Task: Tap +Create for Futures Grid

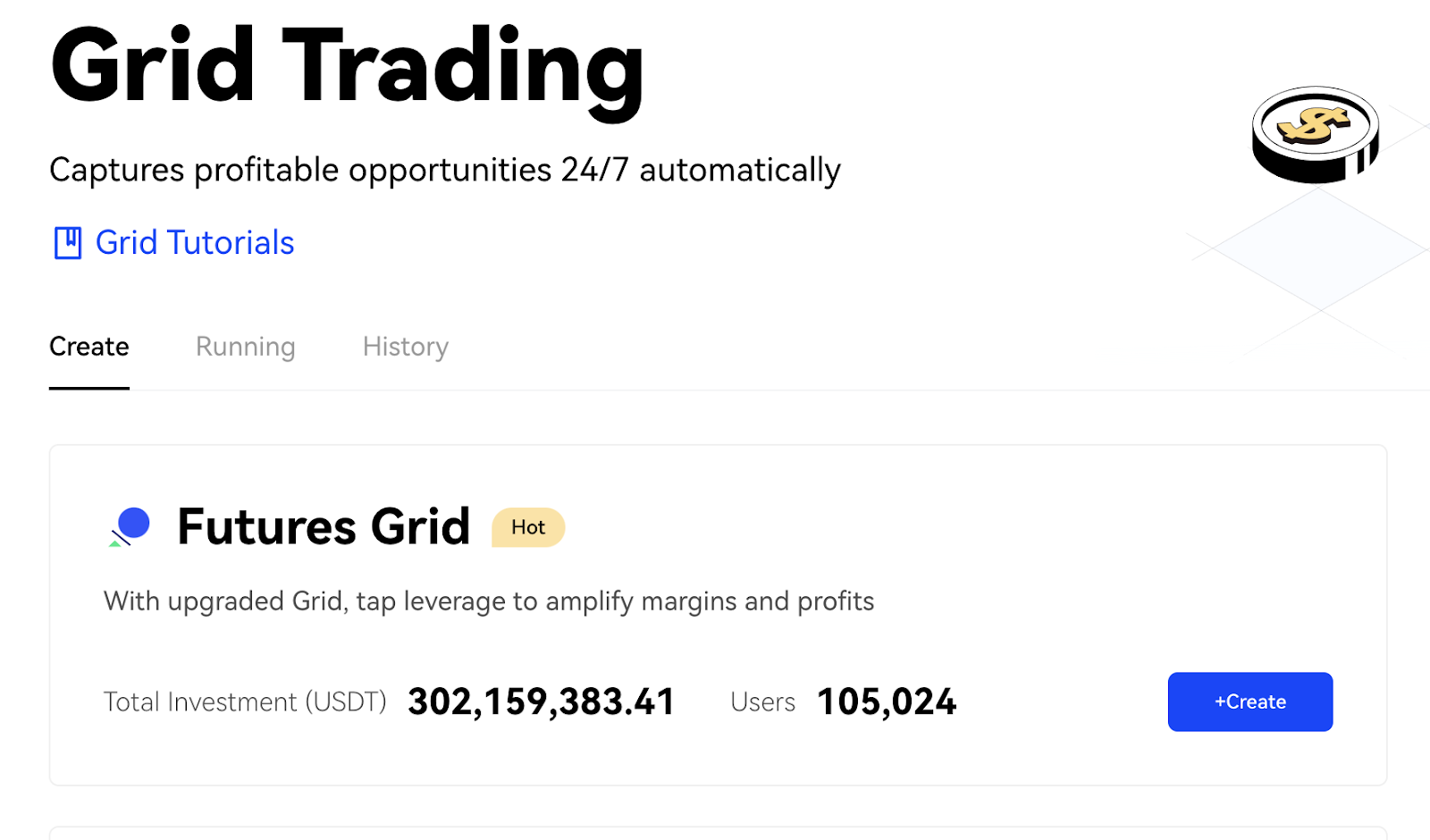Action: tap(1249, 701)
